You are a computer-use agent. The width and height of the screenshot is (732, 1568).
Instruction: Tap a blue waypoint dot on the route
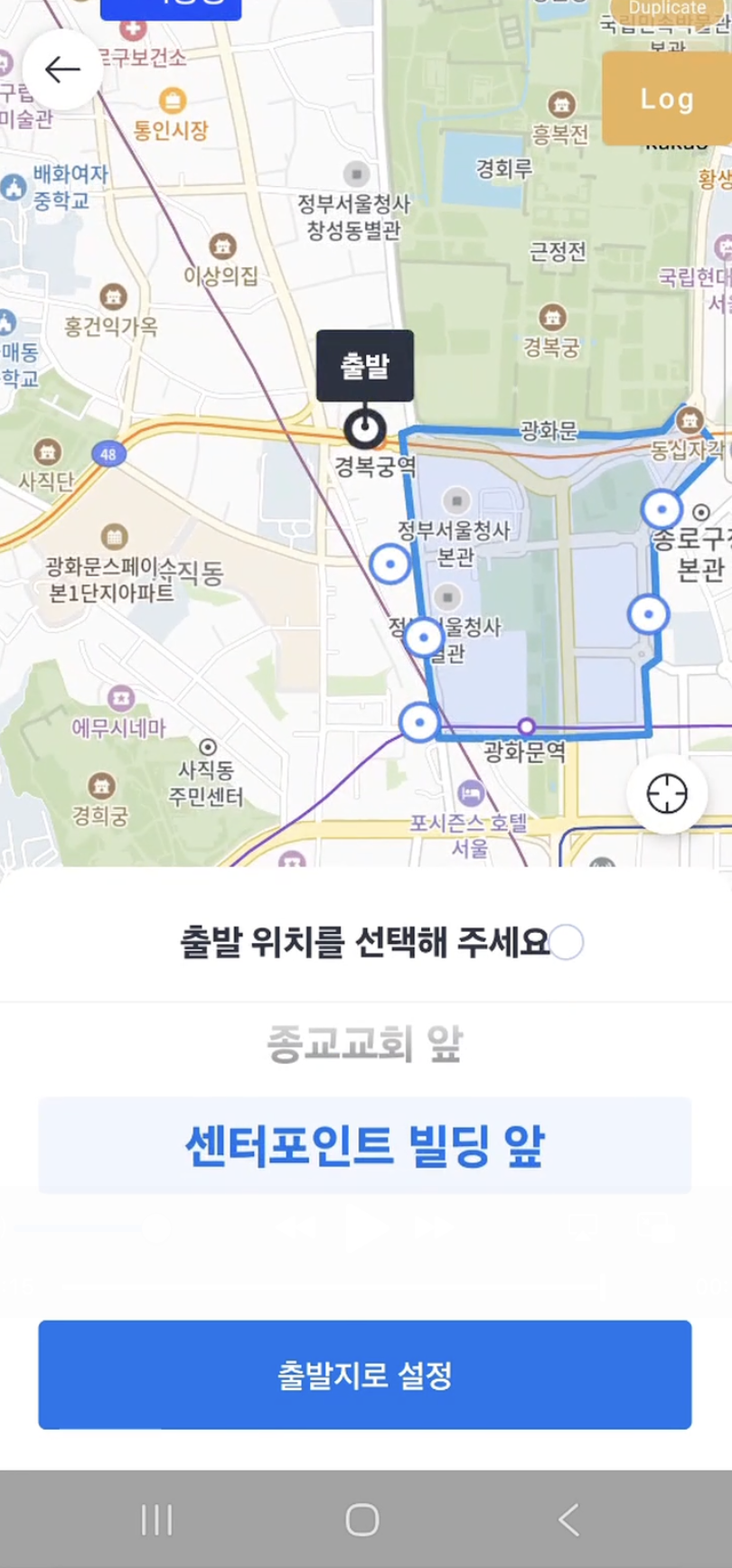click(x=389, y=564)
